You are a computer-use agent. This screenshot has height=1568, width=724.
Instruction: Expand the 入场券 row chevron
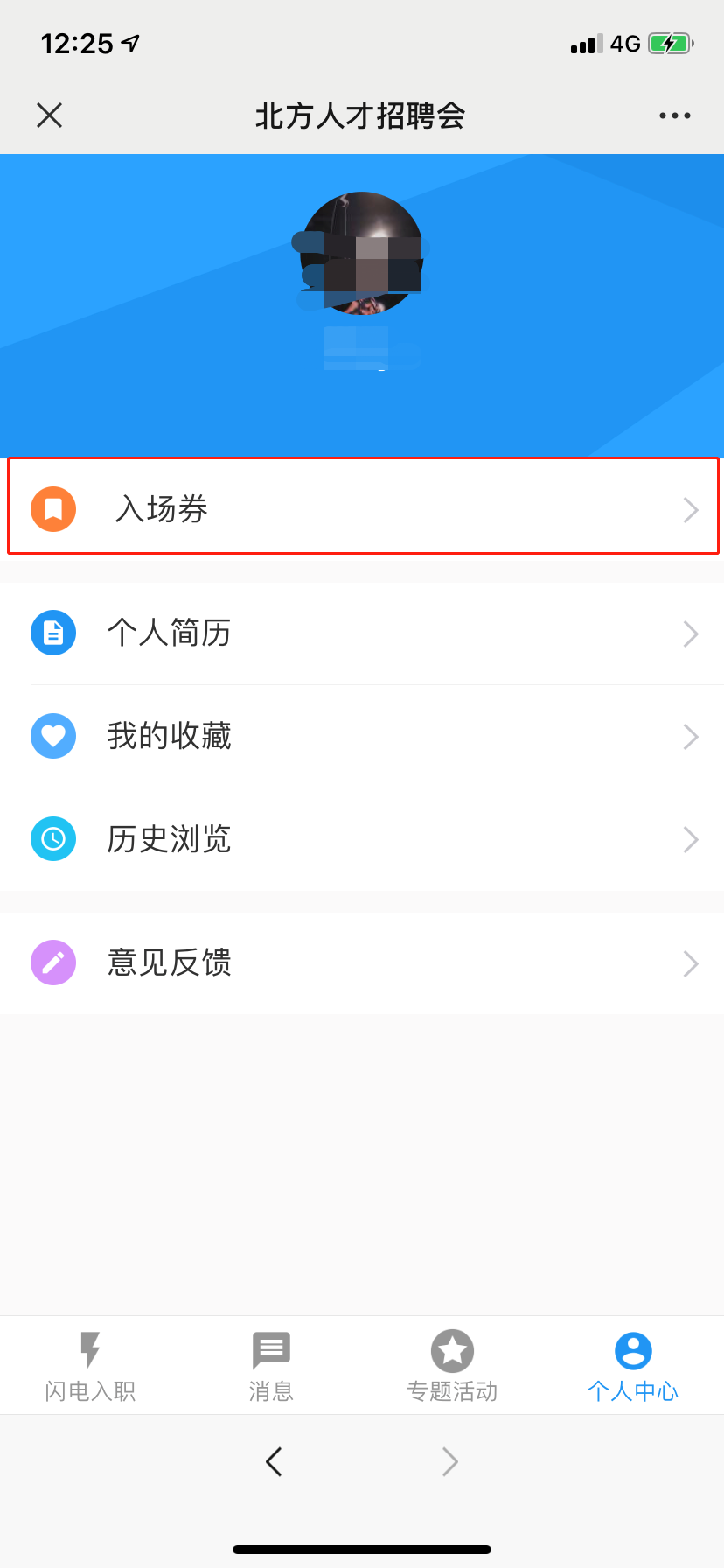(x=691, y=509)
